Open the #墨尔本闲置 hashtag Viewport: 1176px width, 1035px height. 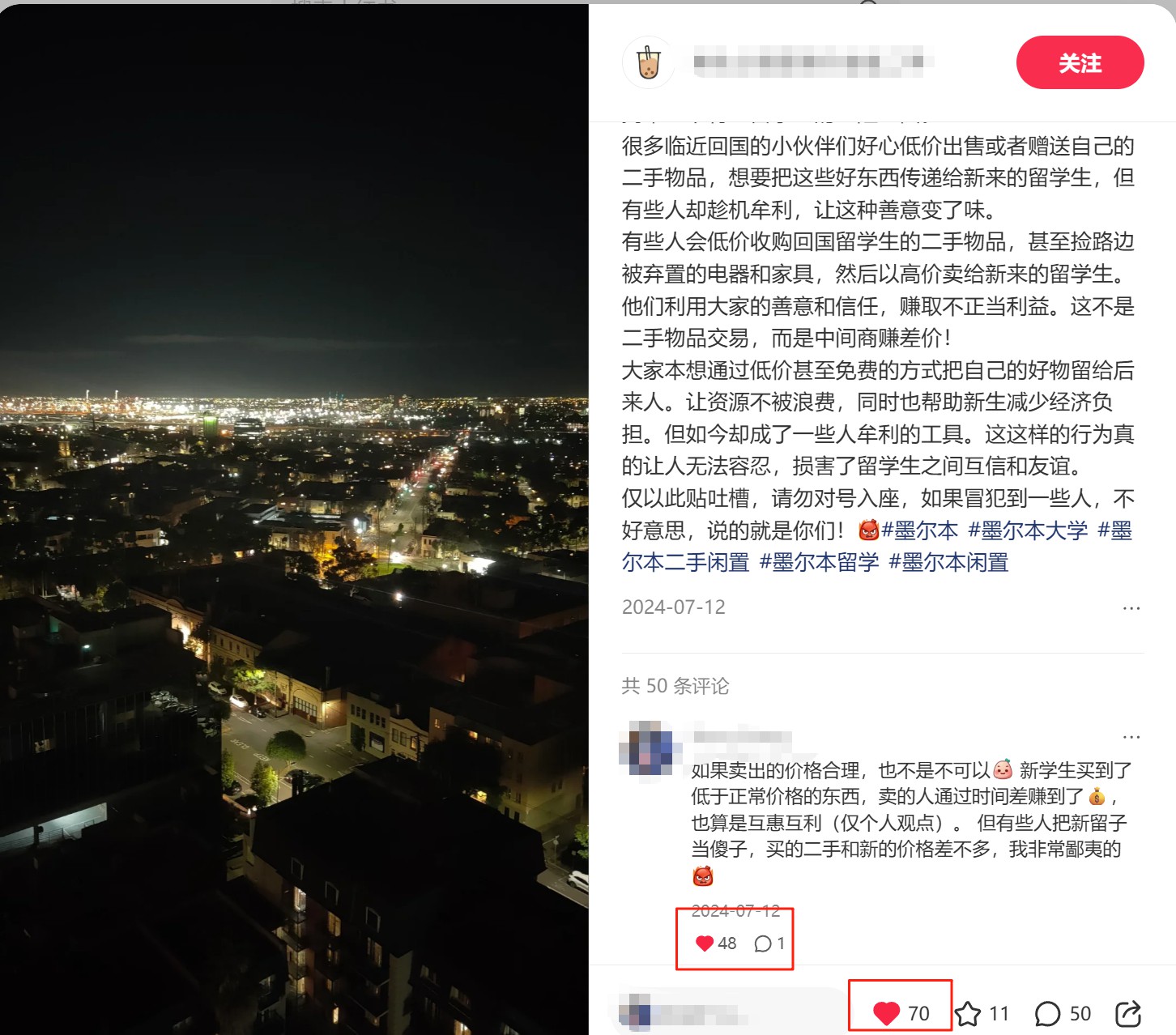click(948, 562)
